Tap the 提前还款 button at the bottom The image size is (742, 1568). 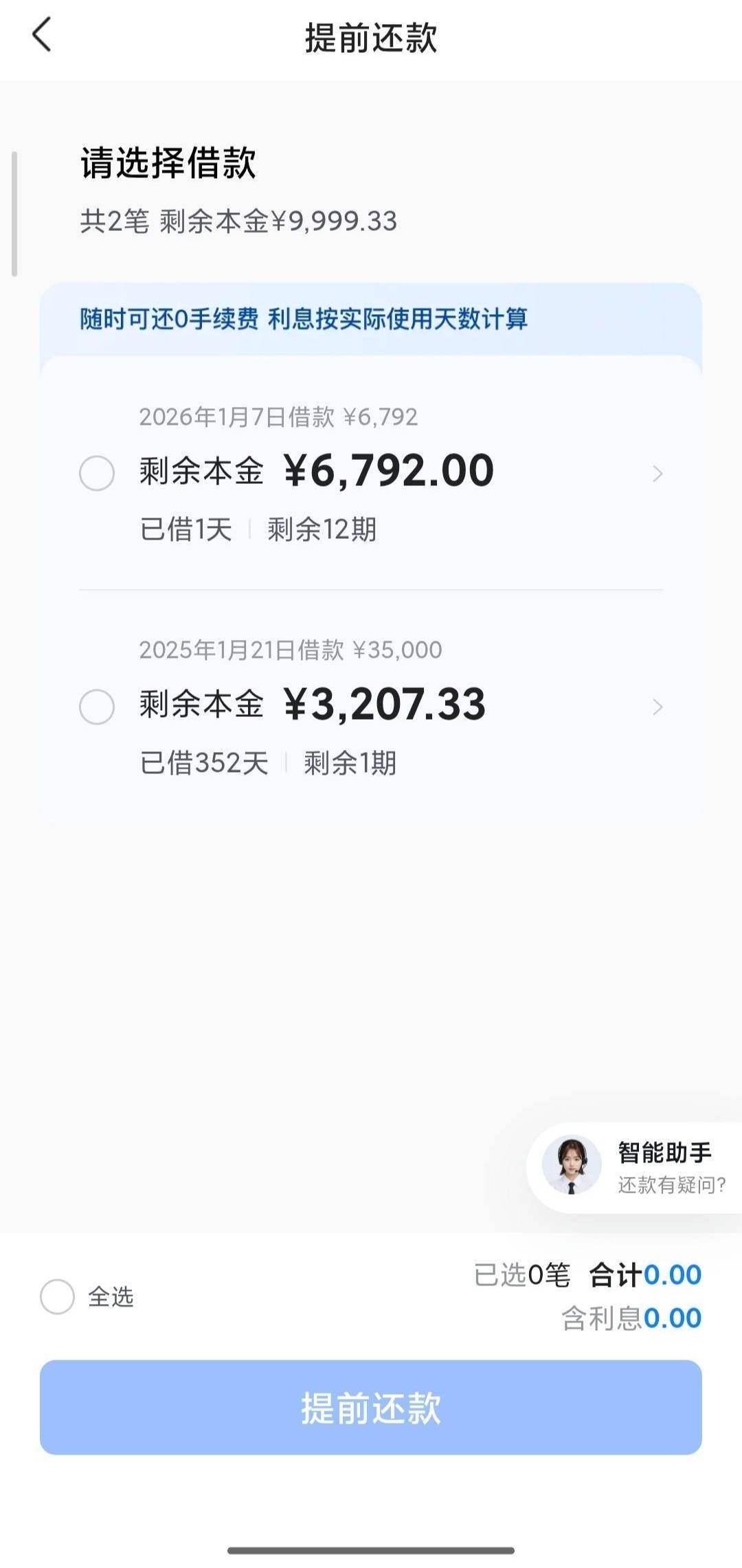(371, 1407)
